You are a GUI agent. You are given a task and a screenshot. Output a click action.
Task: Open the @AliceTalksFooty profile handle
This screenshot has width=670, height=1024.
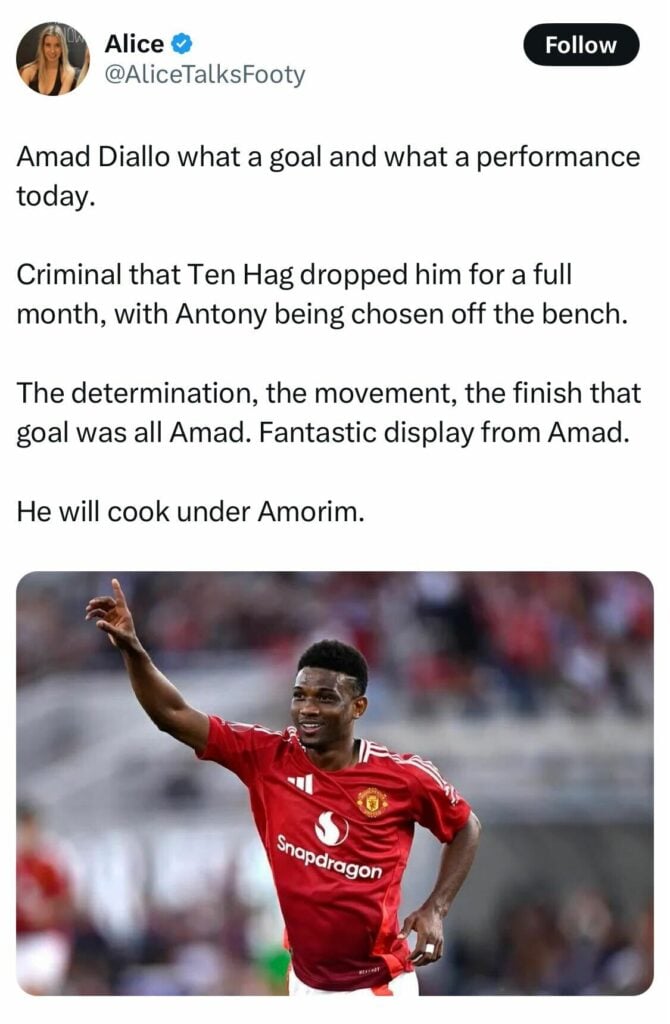(205, 75)
